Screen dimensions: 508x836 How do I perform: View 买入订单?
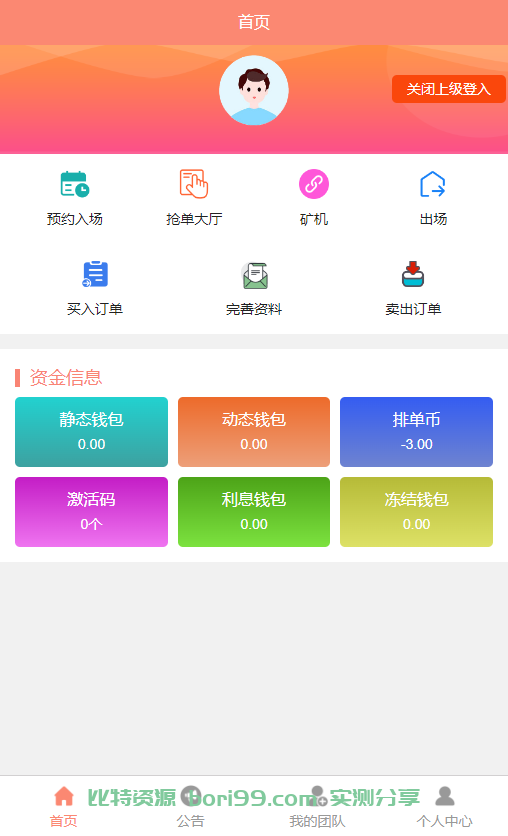[x=95, y=288]
